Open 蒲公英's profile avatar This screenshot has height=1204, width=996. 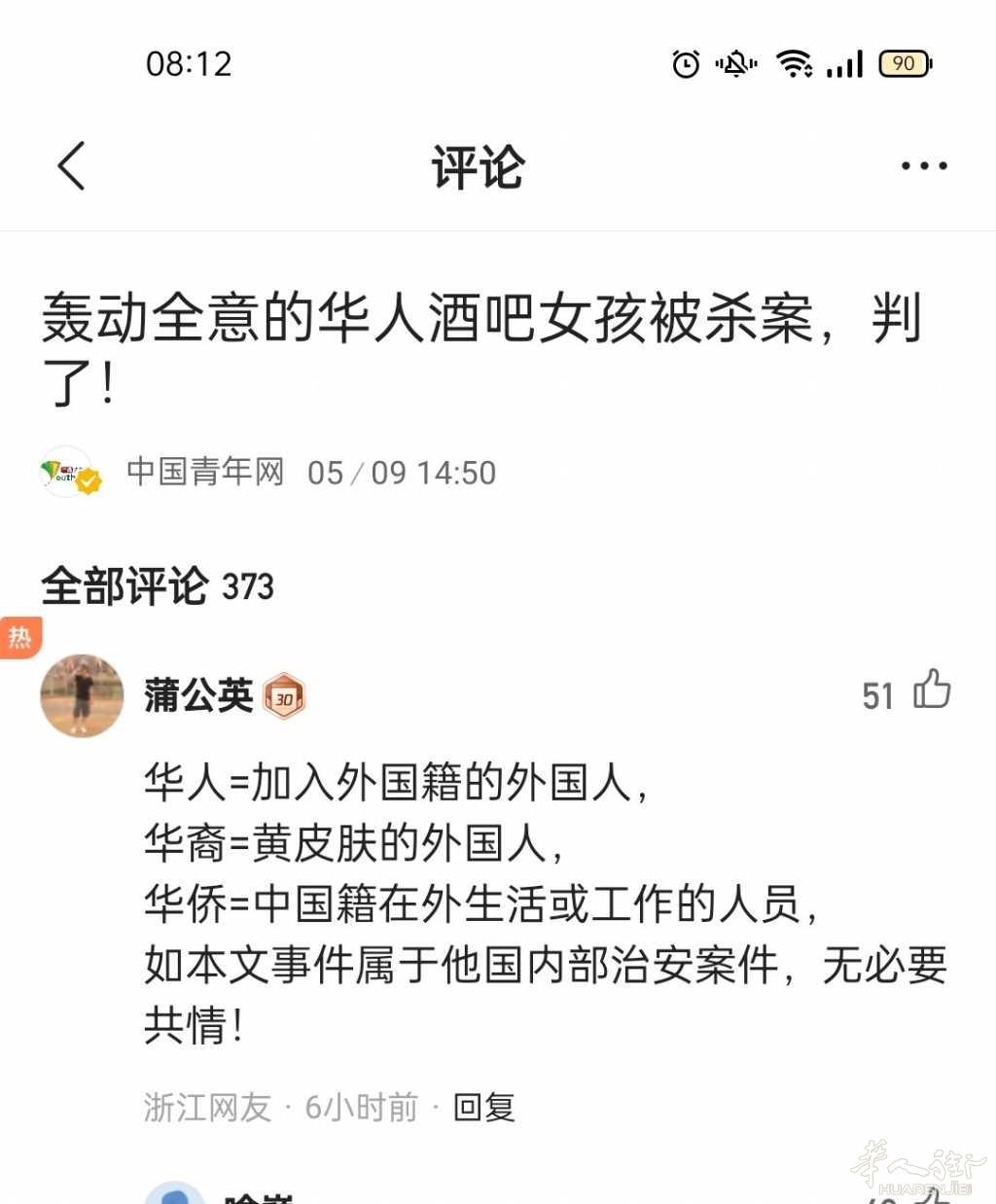[82, 695]
